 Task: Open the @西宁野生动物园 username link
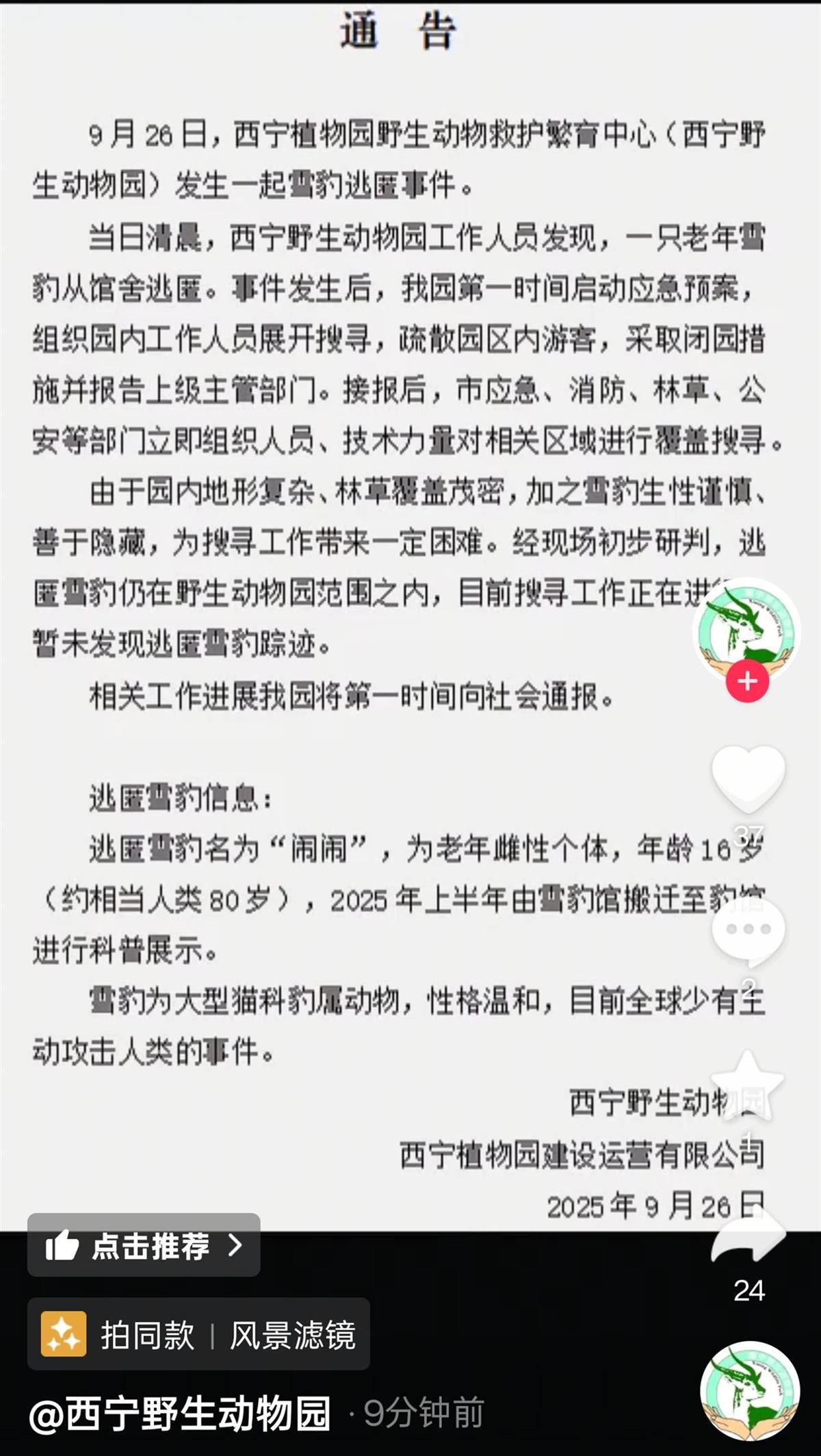tap(181, 1413)
